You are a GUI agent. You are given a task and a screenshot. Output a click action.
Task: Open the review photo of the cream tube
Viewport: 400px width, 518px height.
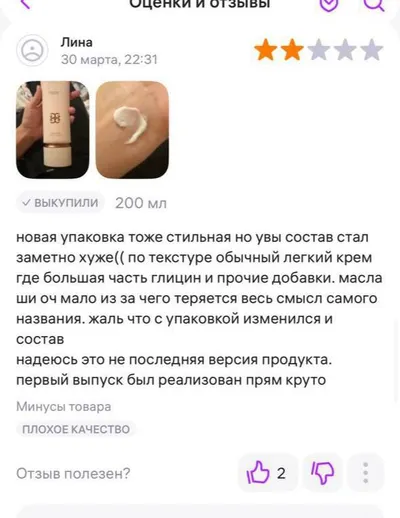(x=53, y=130)
